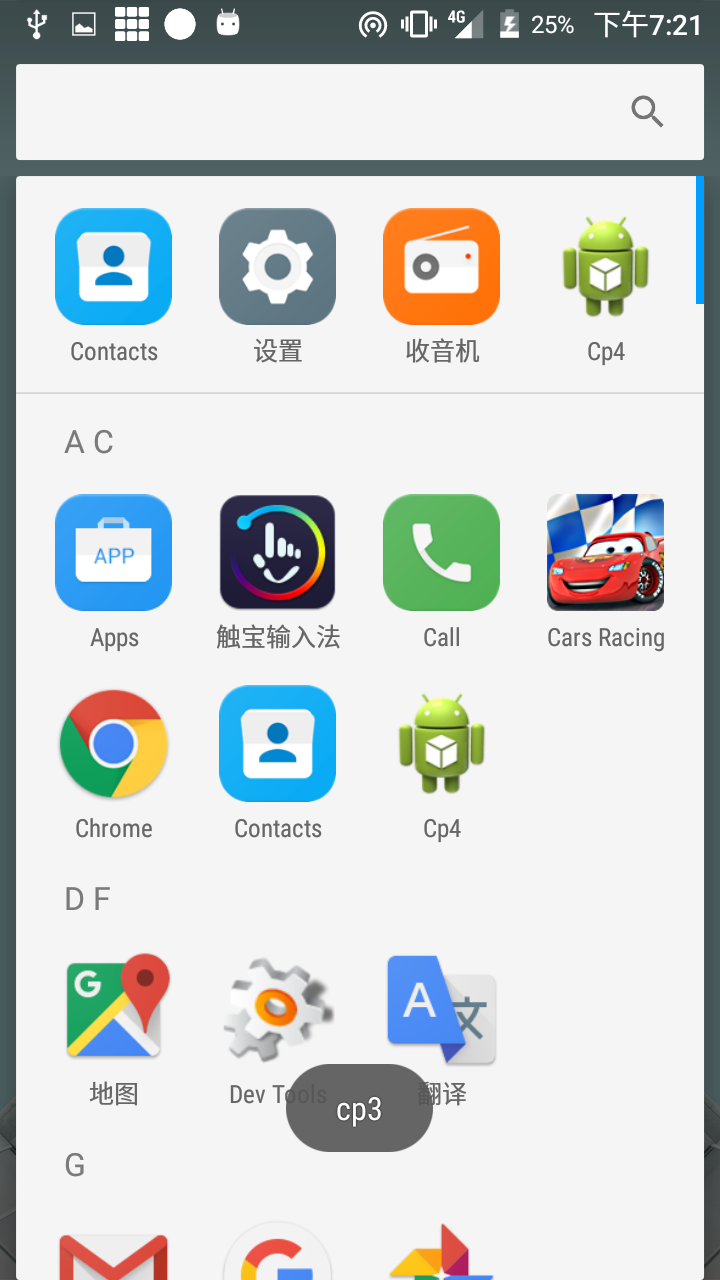Launch the Cars Racing game
The width and height of the screenshot is (720, 1280).
pos(605,553)
